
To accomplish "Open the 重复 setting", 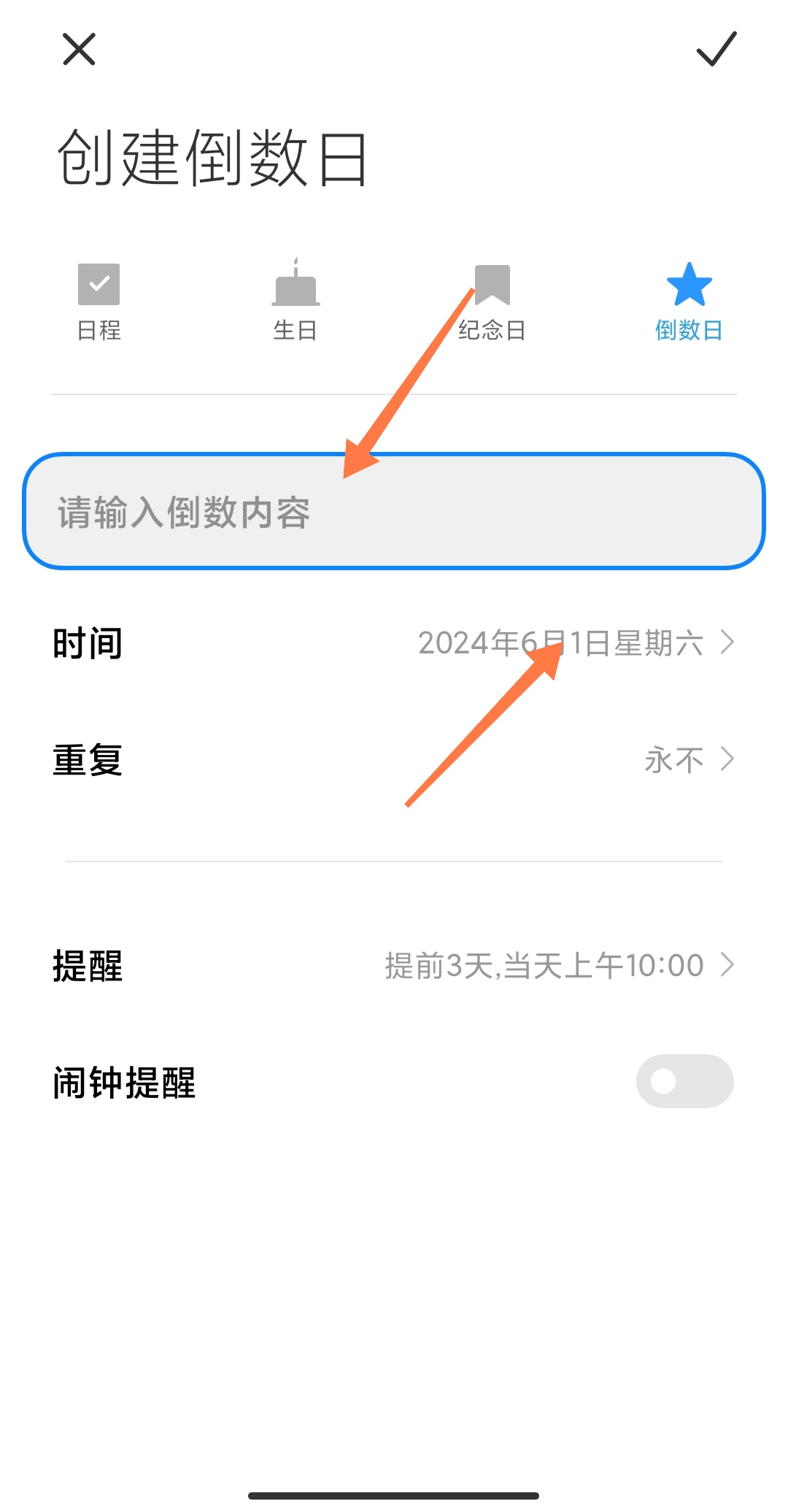I will tap(687, 760).
